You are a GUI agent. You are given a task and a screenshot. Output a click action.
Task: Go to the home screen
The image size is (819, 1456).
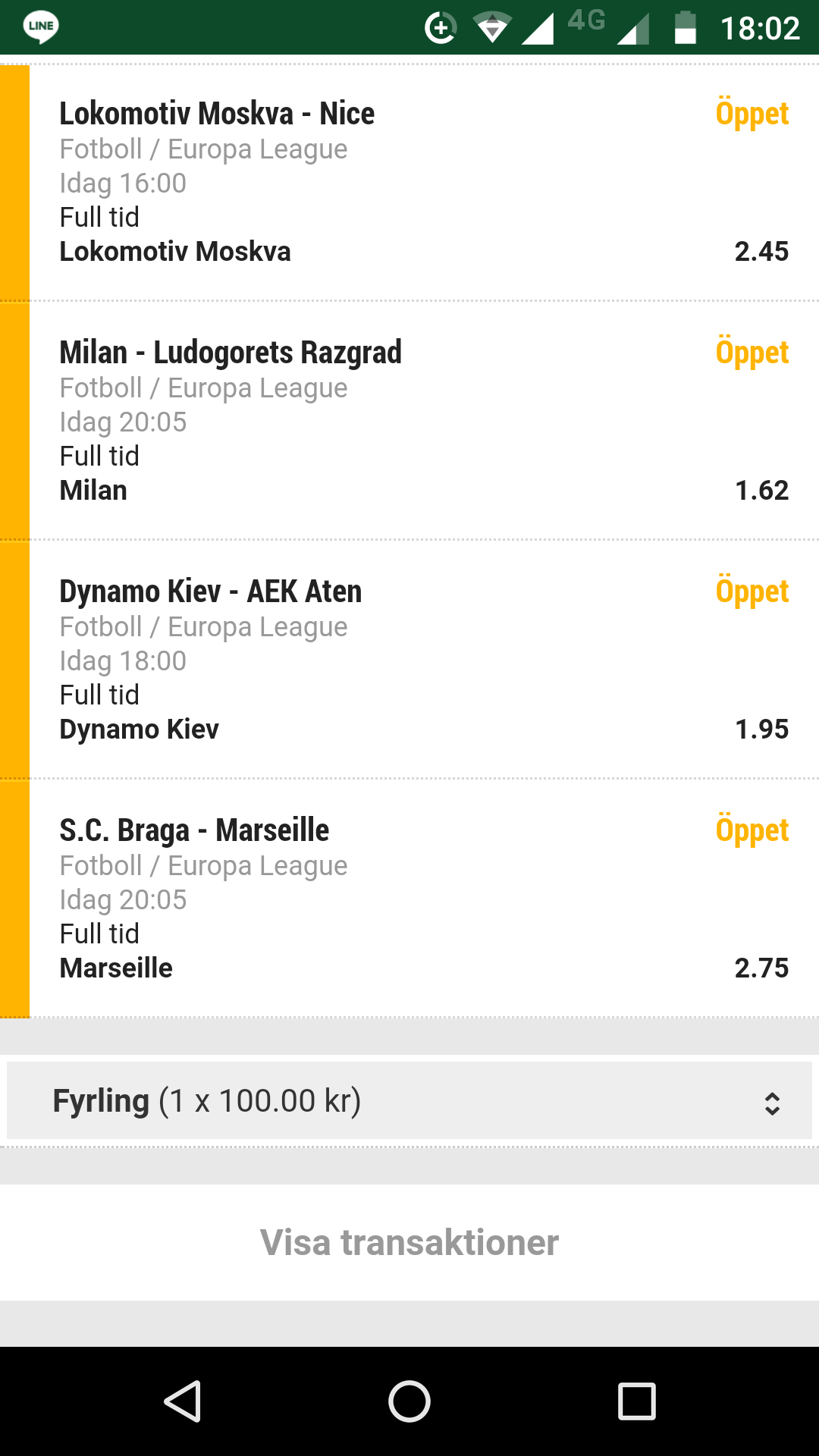point(409,1401)
